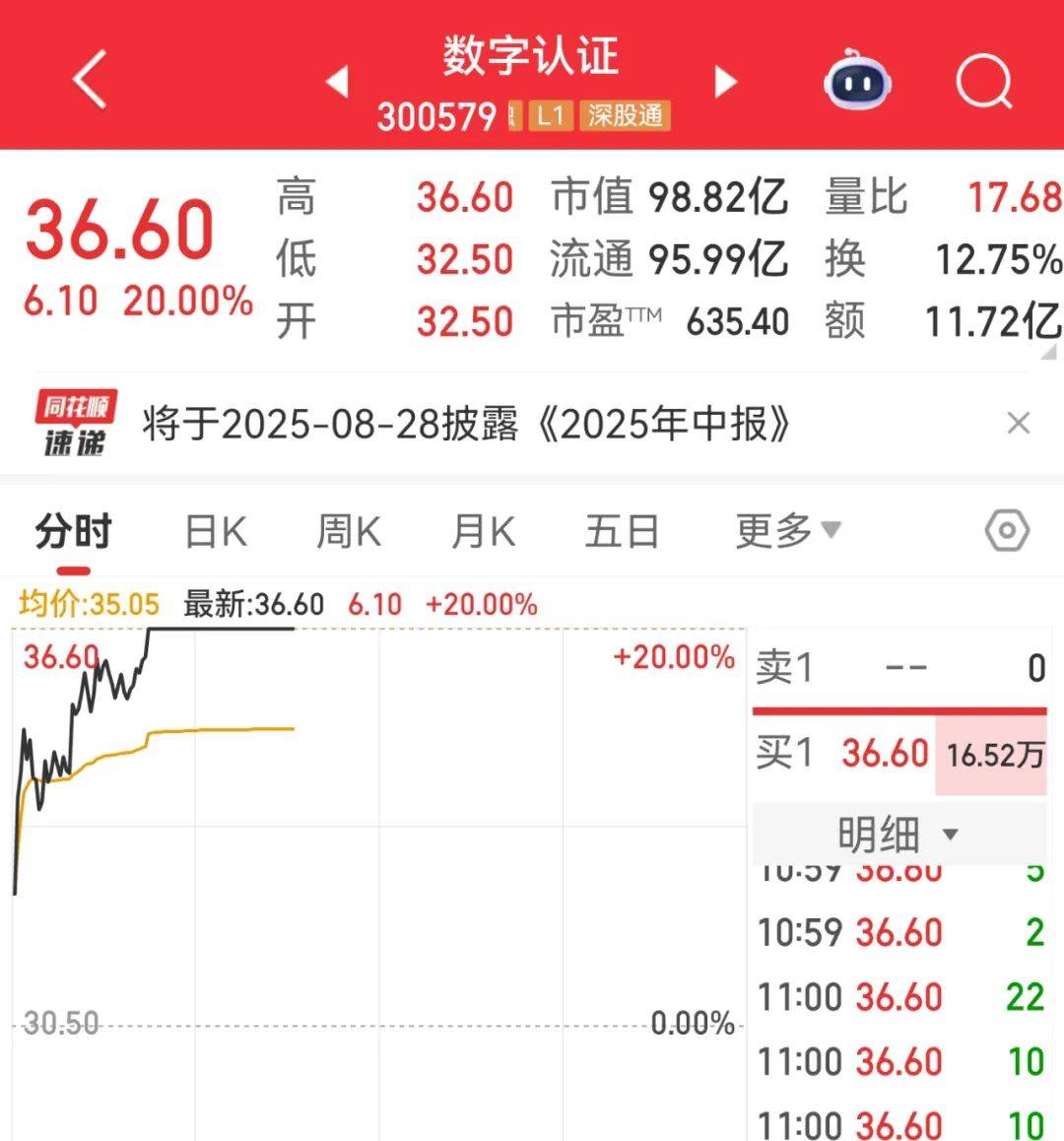Image resolution: width=1064 pixels, height=1141 pixels.
Task: Switch to the 日K tab
Action: click(x=213, y=531)
